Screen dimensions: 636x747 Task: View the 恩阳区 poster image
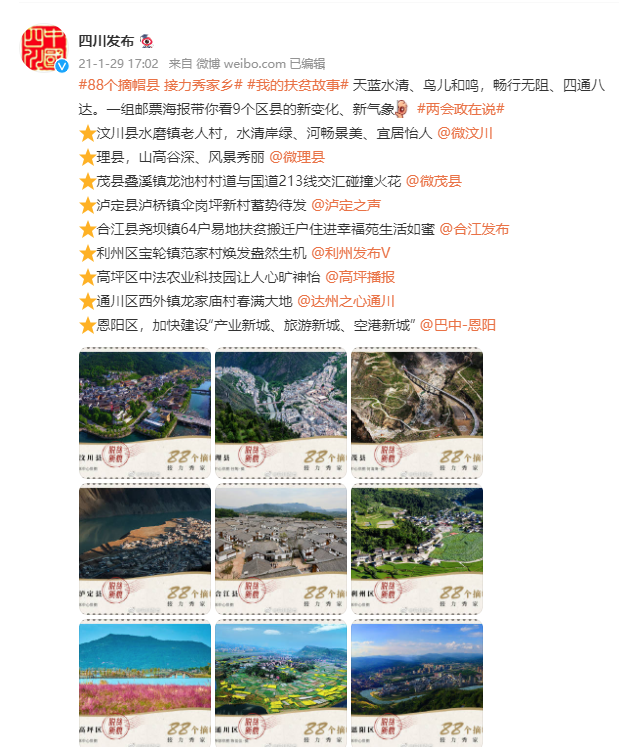pos(416,684)
